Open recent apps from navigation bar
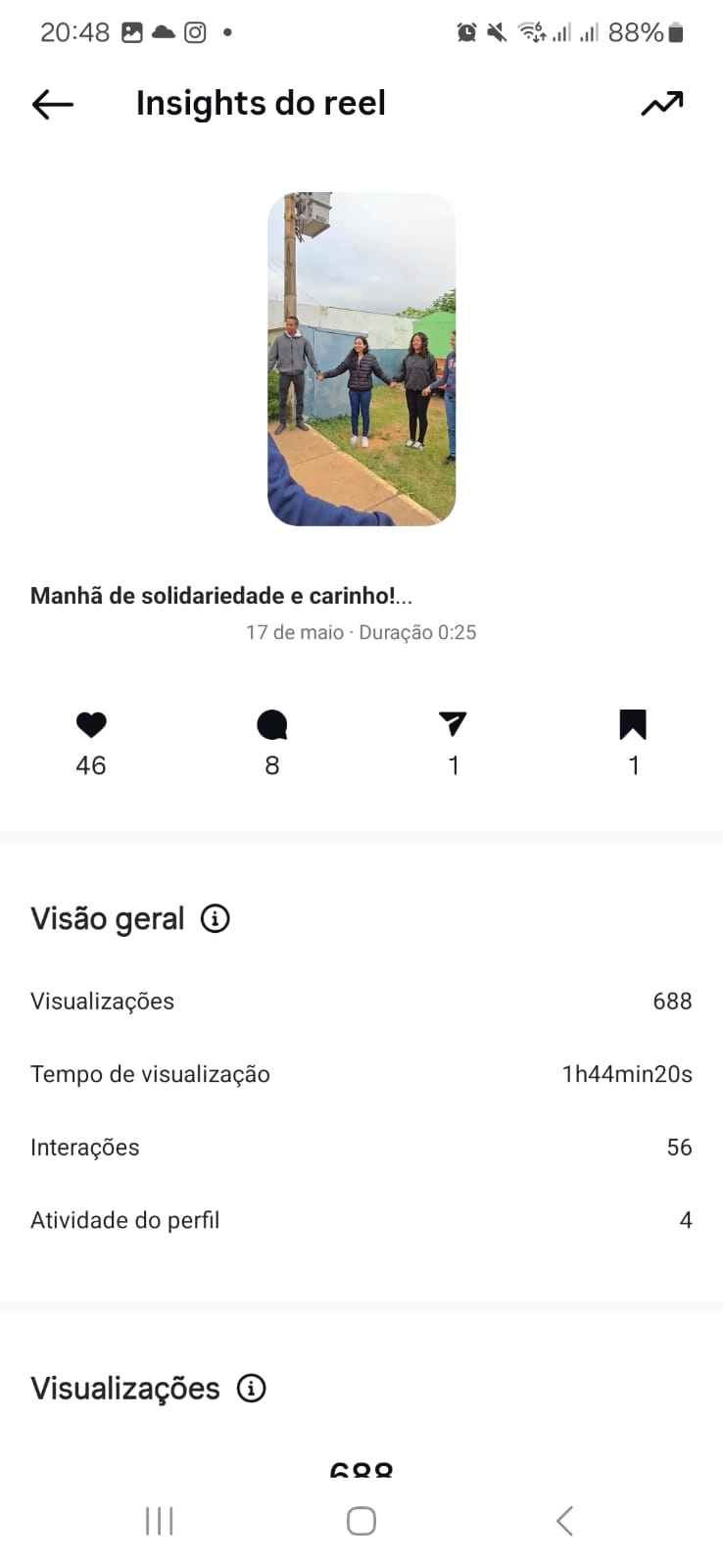Image resolution: width=723 pixels, height=1568 pixels. click(159, 1521)
